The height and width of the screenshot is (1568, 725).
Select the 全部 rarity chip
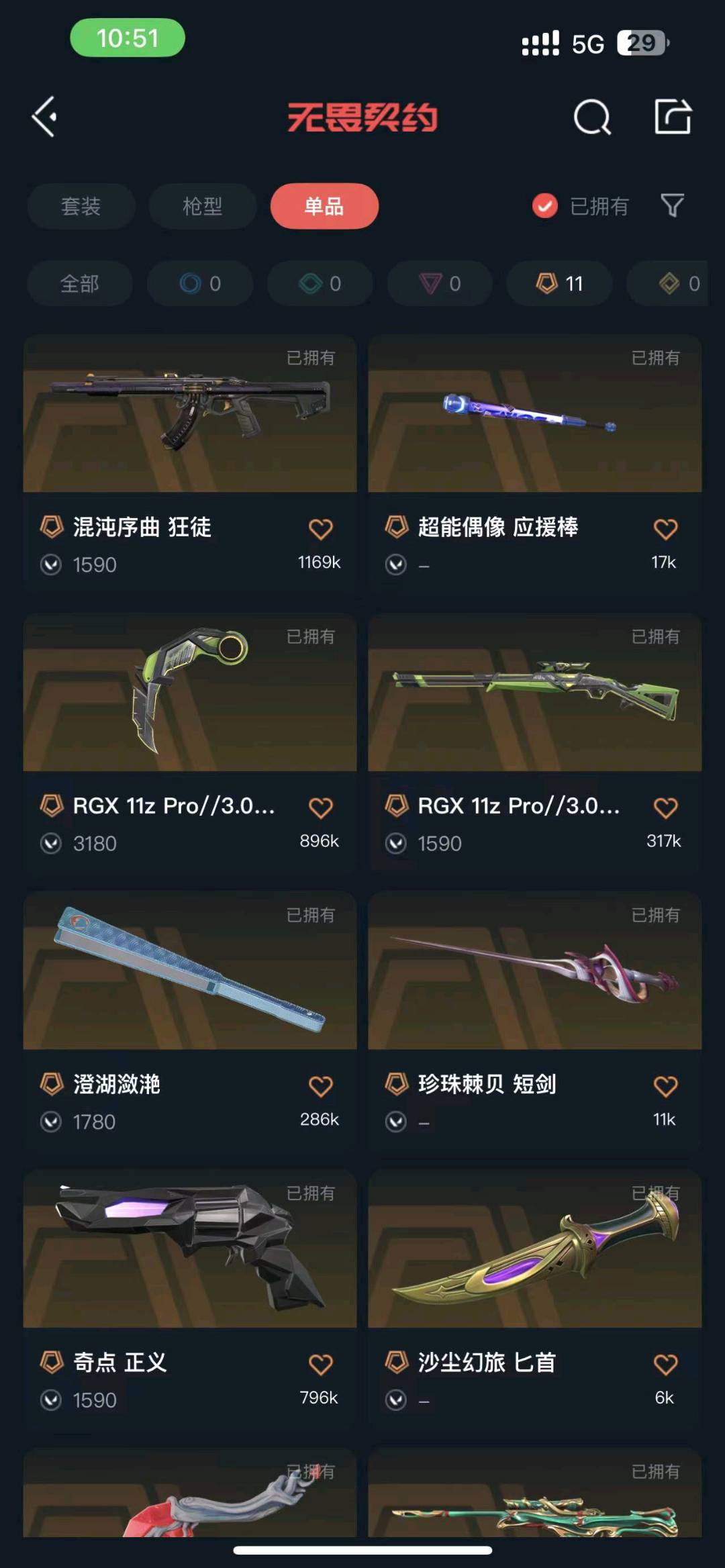(x=80, y=284)
